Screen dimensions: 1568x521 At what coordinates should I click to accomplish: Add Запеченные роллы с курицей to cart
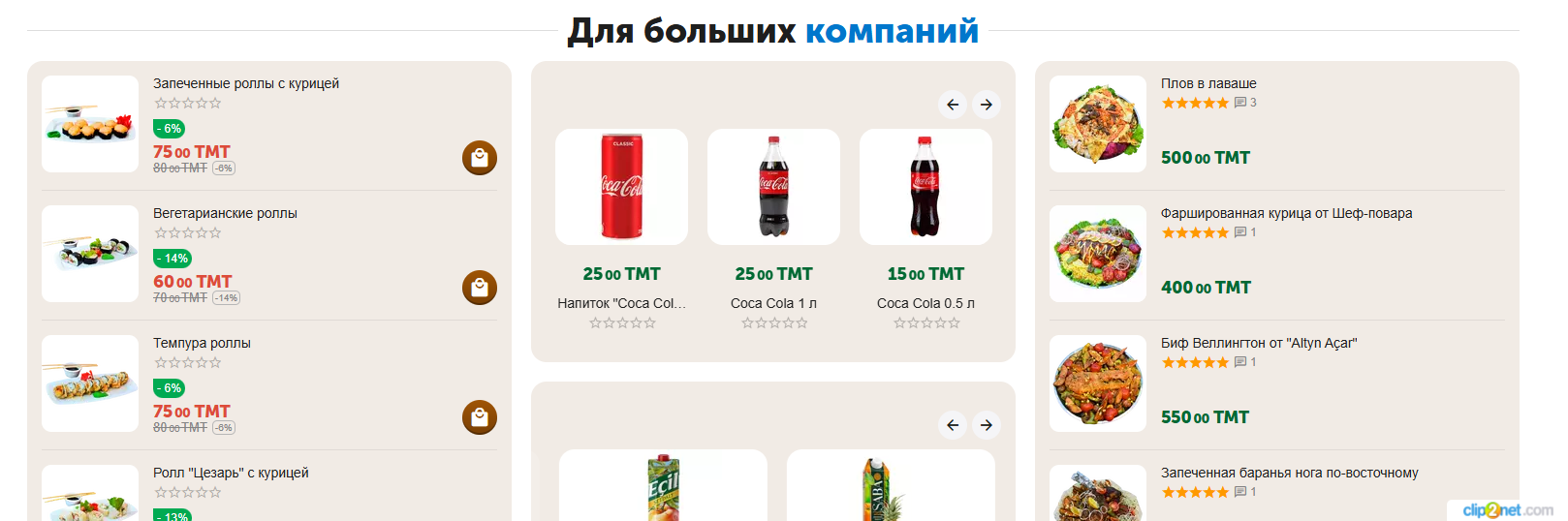[x=479, y=158]
